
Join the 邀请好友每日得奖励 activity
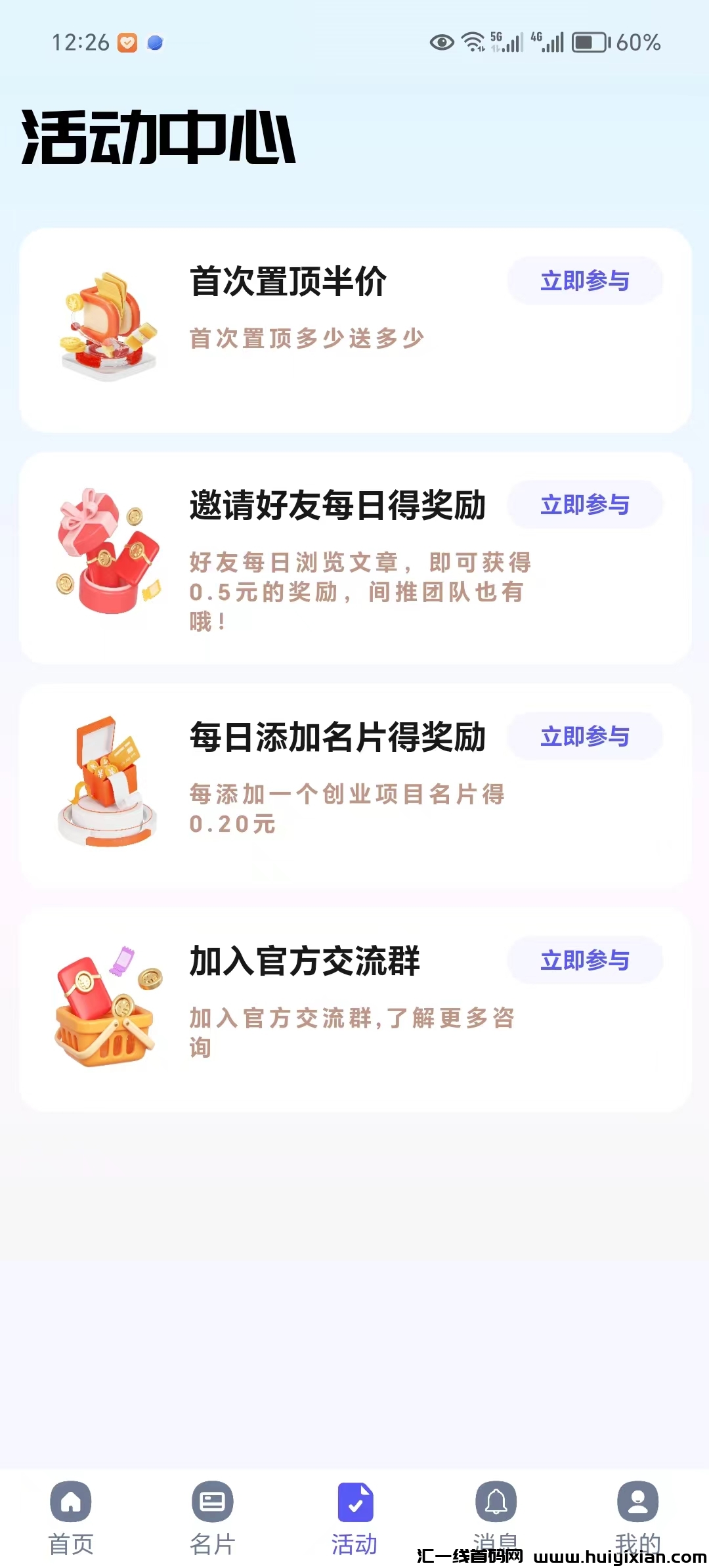(585, 505)
